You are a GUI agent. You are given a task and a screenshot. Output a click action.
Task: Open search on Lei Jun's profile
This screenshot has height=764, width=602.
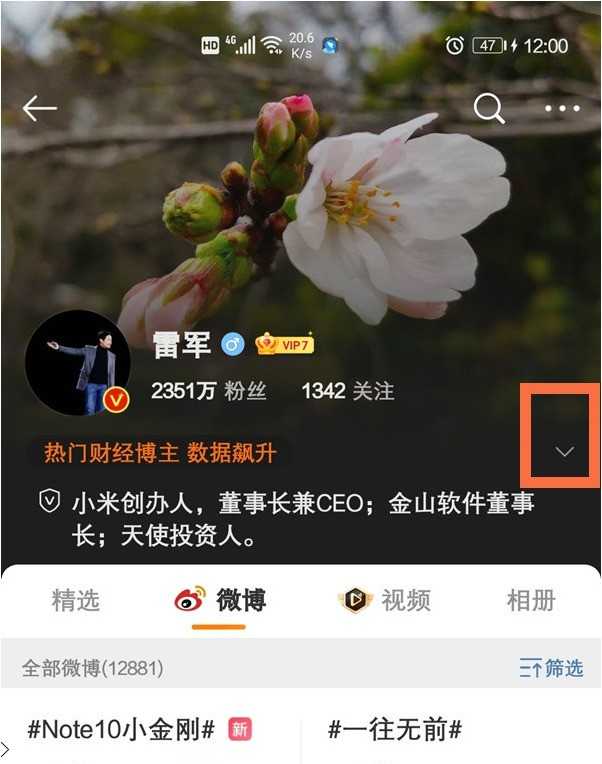[x=489, y=108]
